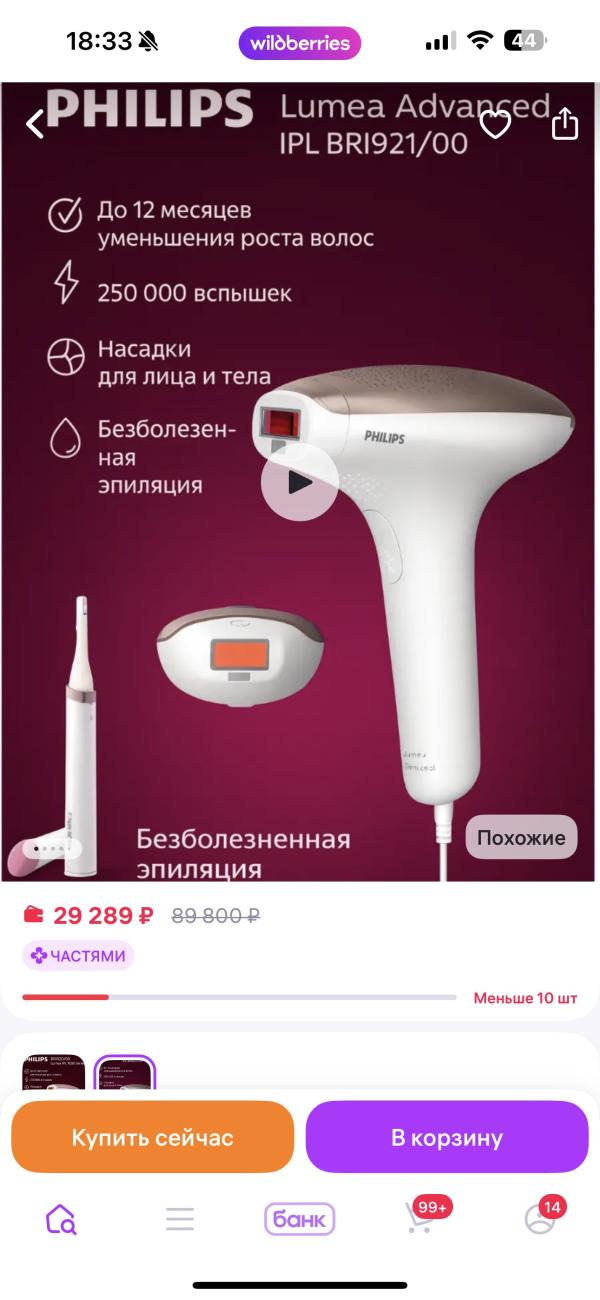600x1300 pixels.
Task: Add product to favorites with heart icon
Action: (x=495, y=125)
